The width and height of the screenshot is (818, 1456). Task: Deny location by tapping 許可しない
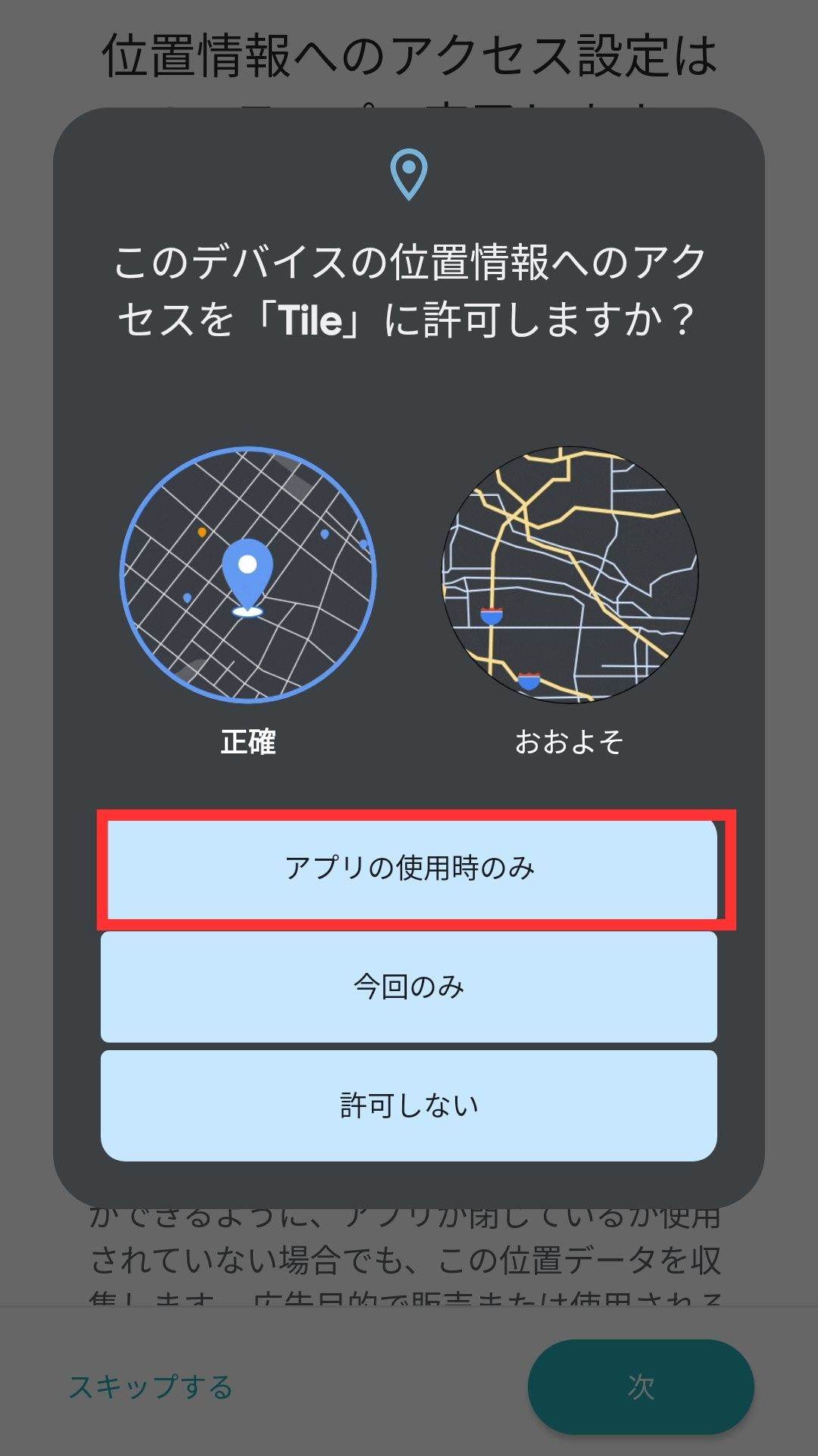click(409, 1105)
